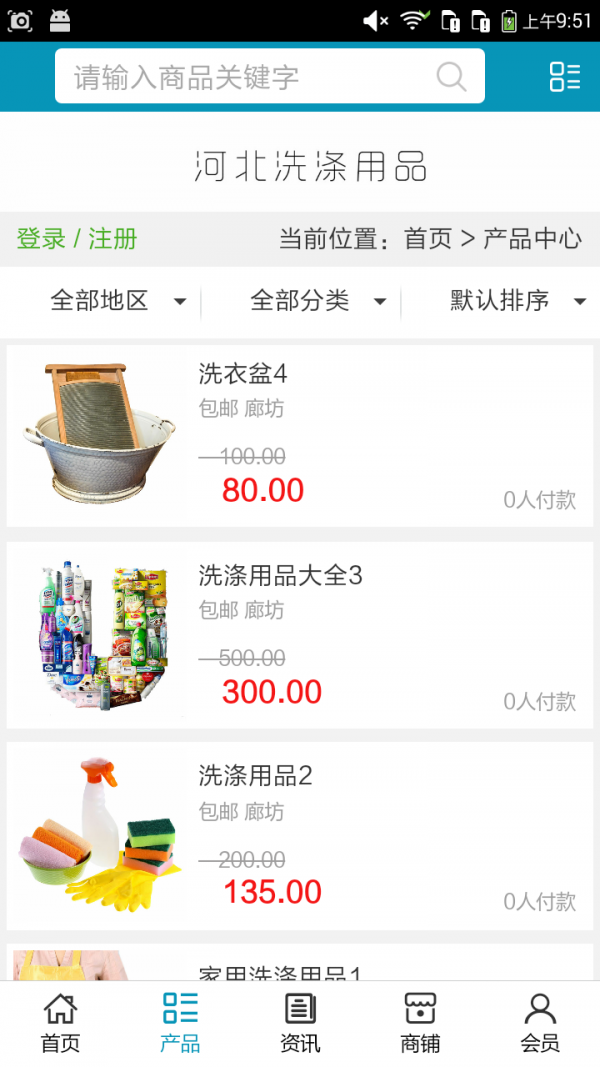Tap the magnifier search icon
Viewport: 600px width, 1067px height.
(x=452, y=77)
